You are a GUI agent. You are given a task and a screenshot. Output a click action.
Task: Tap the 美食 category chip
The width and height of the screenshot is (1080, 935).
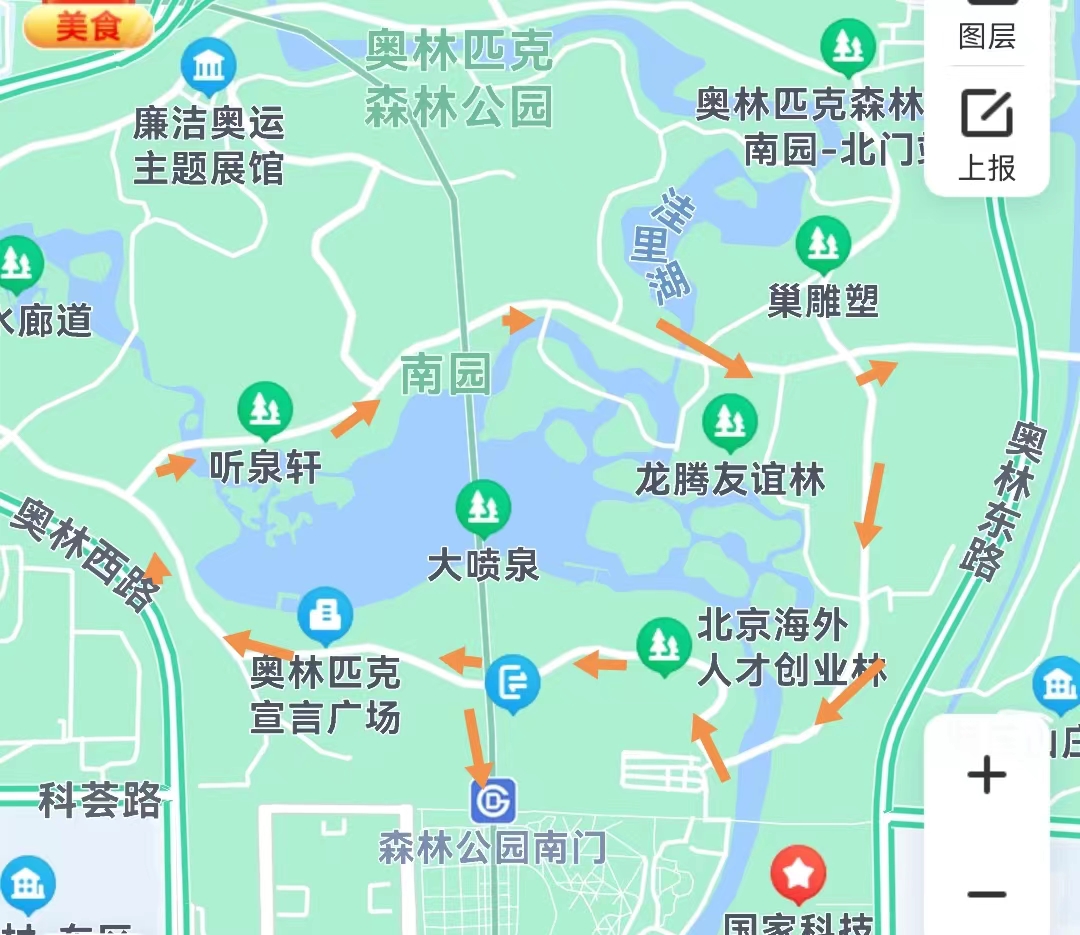88,27
